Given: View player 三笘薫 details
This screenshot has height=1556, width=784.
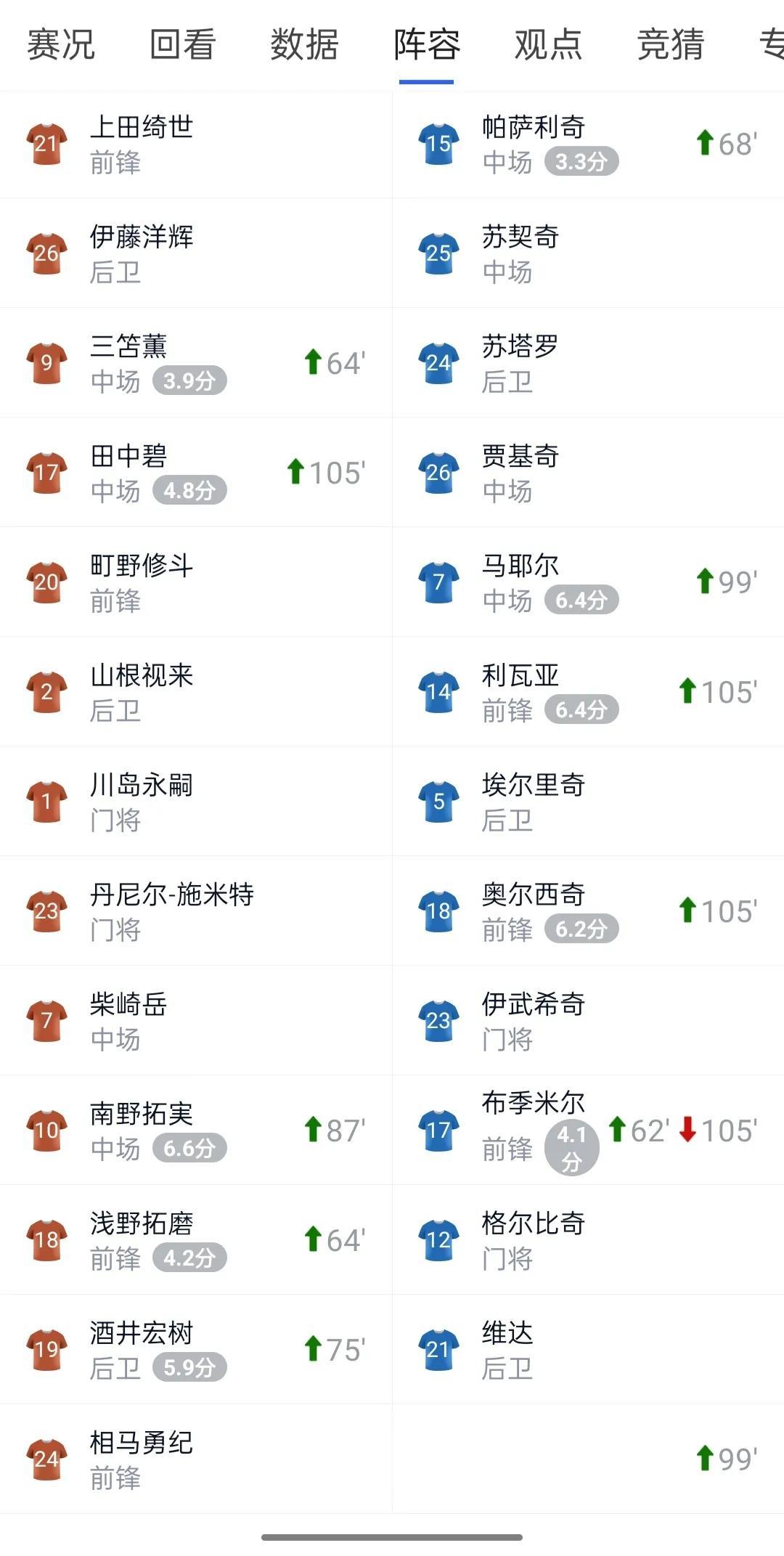Looking at the screenshot, I should pyautogui.click(x=196, y=363).
